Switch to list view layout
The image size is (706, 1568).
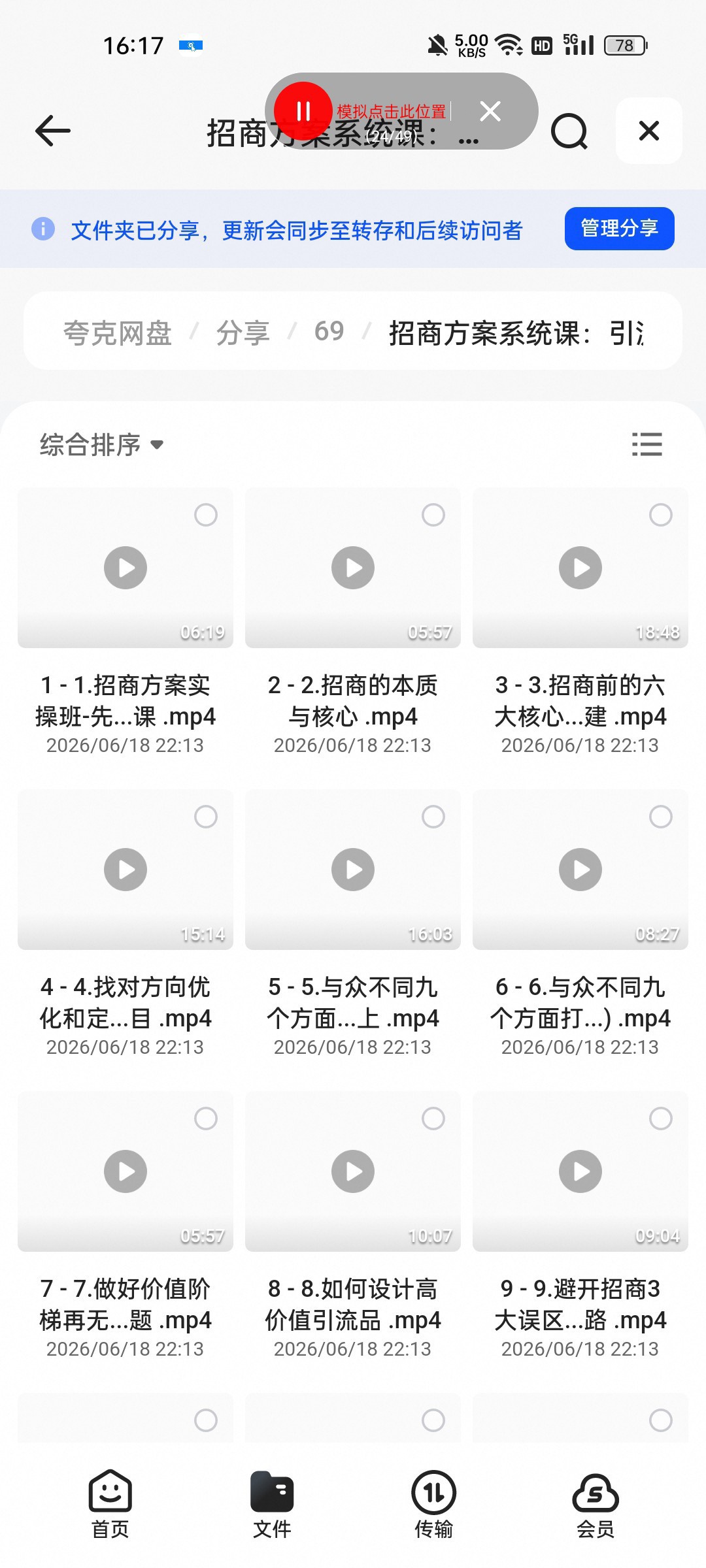point(647,444)
